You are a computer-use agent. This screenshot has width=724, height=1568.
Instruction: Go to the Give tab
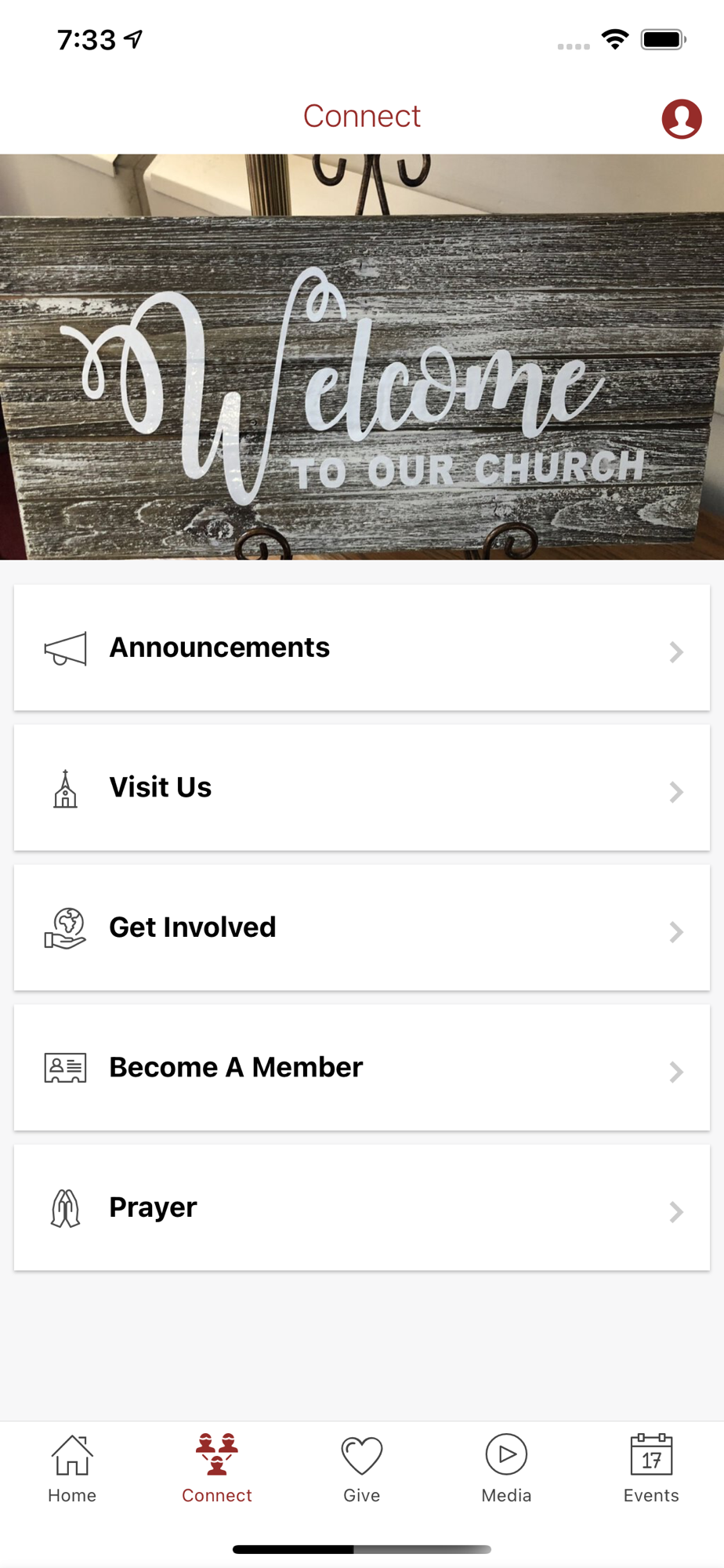tap(362, 1469)
